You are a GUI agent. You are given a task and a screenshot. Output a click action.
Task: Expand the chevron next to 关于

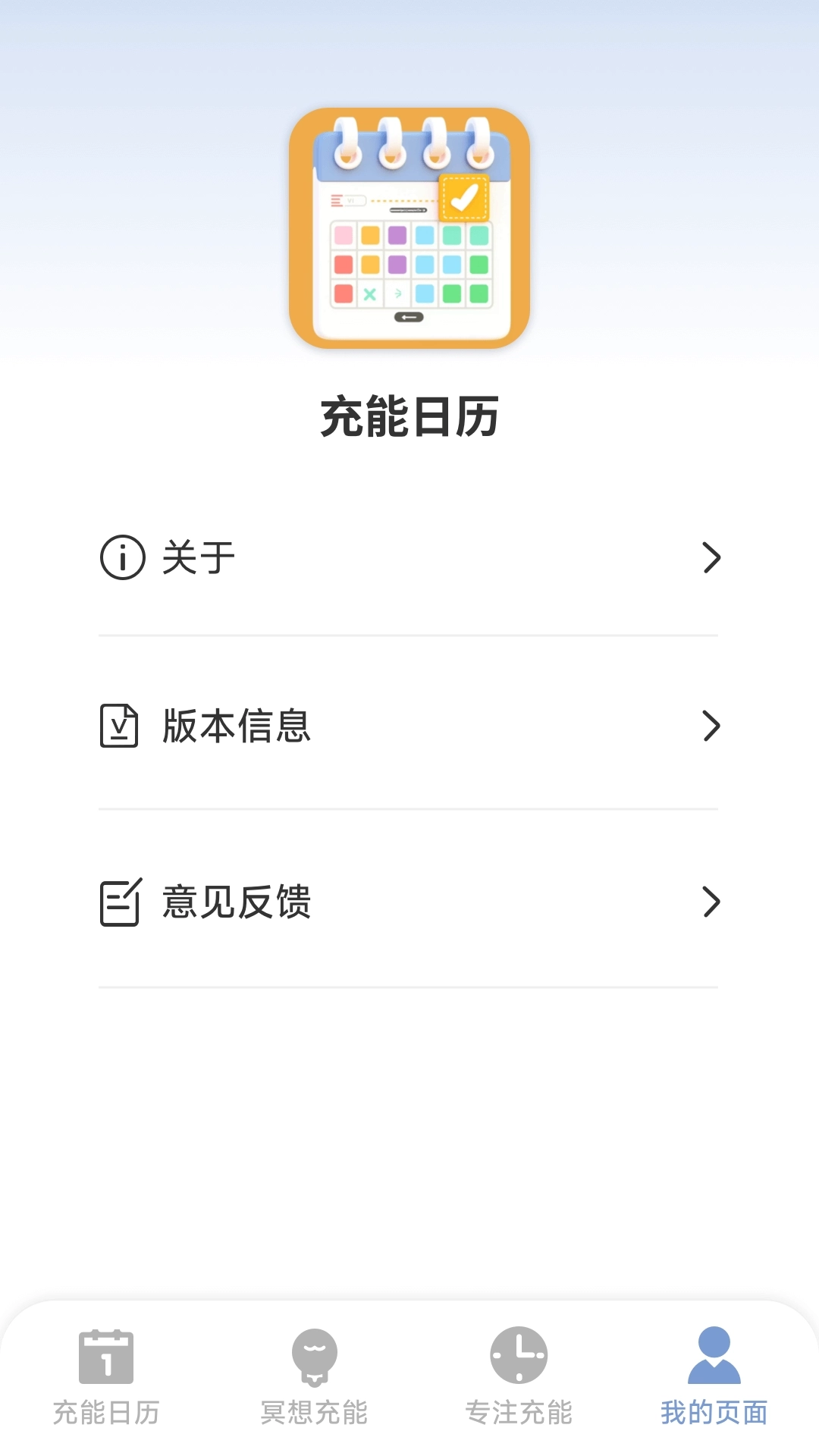tap(711, 557)
